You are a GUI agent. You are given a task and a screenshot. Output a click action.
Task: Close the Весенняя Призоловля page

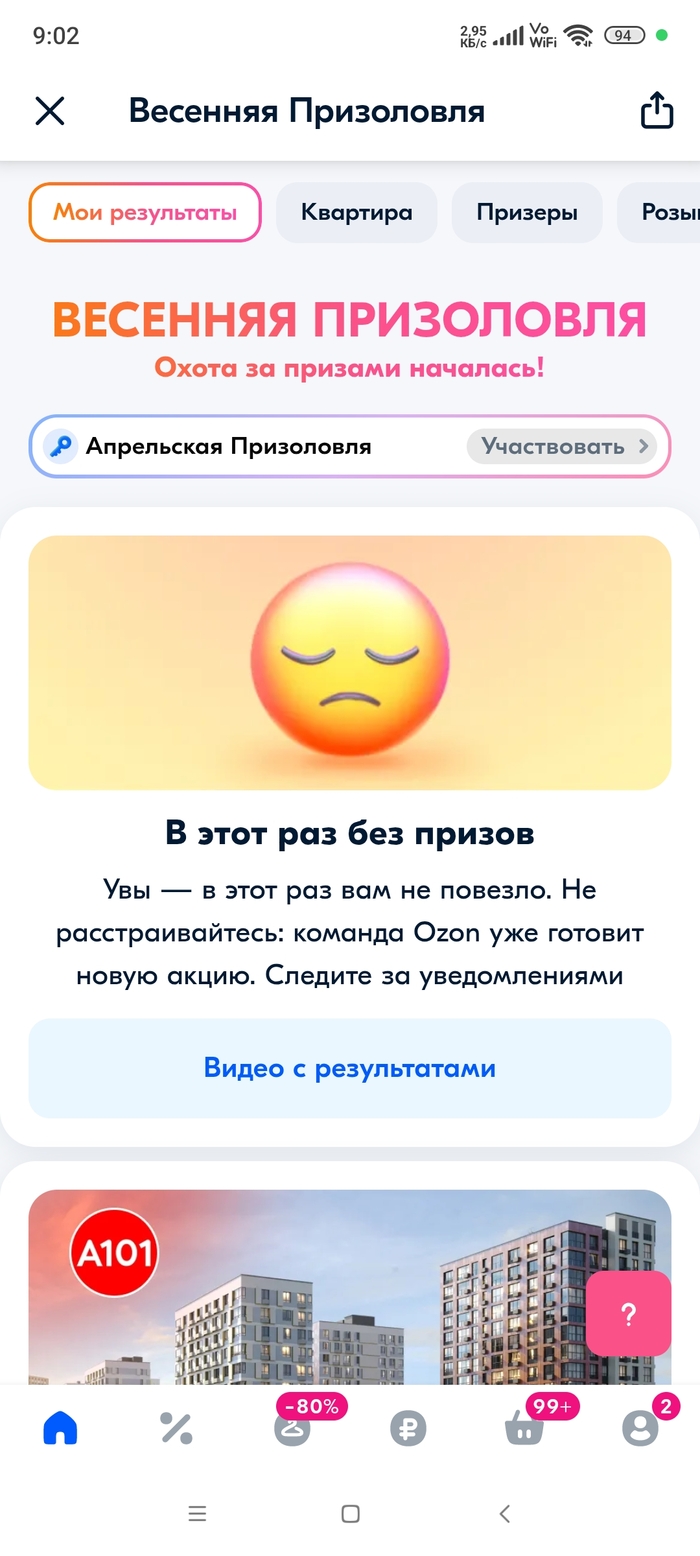pos(50,111)
